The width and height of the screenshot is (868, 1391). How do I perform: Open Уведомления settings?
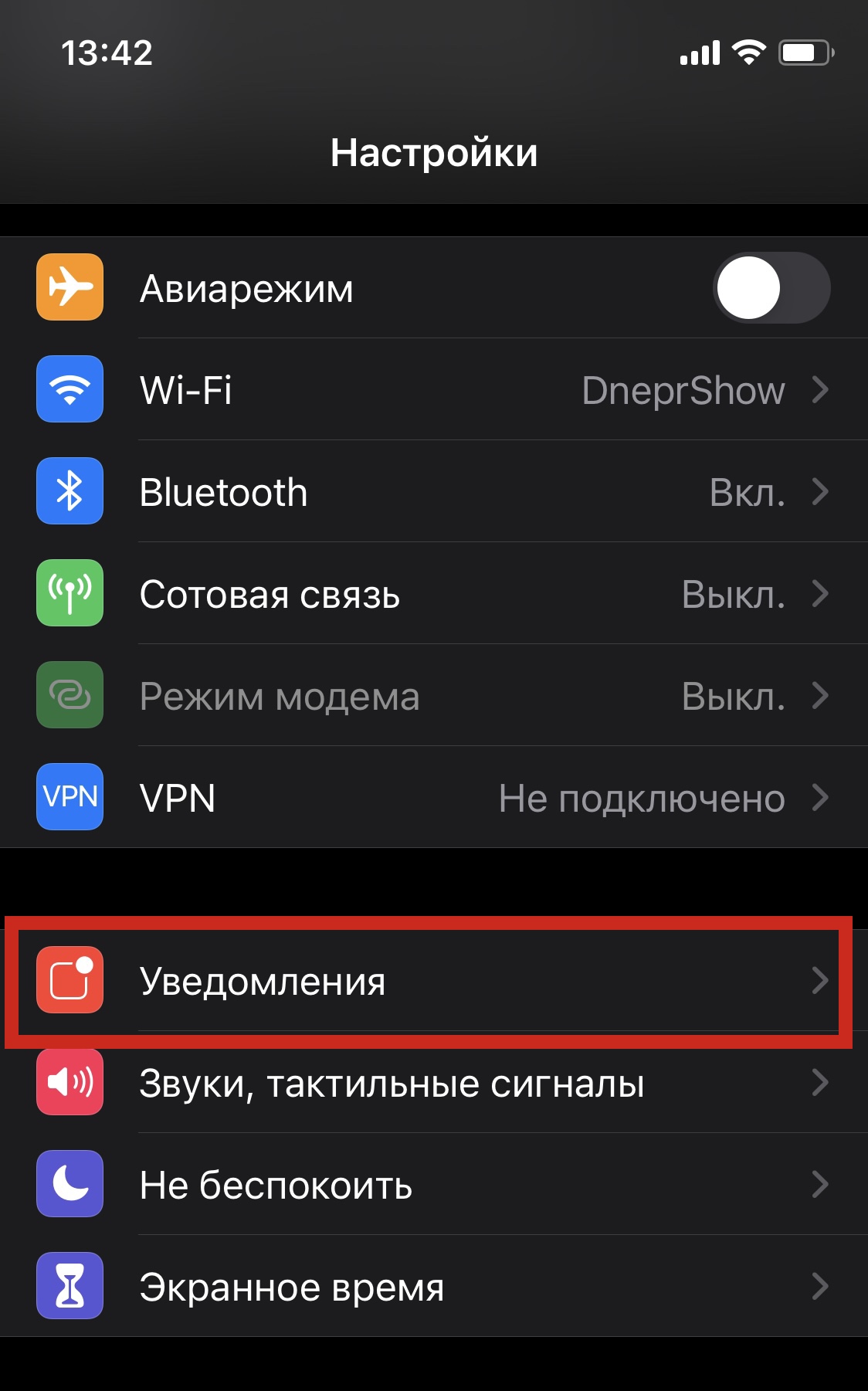click(434, 981)
